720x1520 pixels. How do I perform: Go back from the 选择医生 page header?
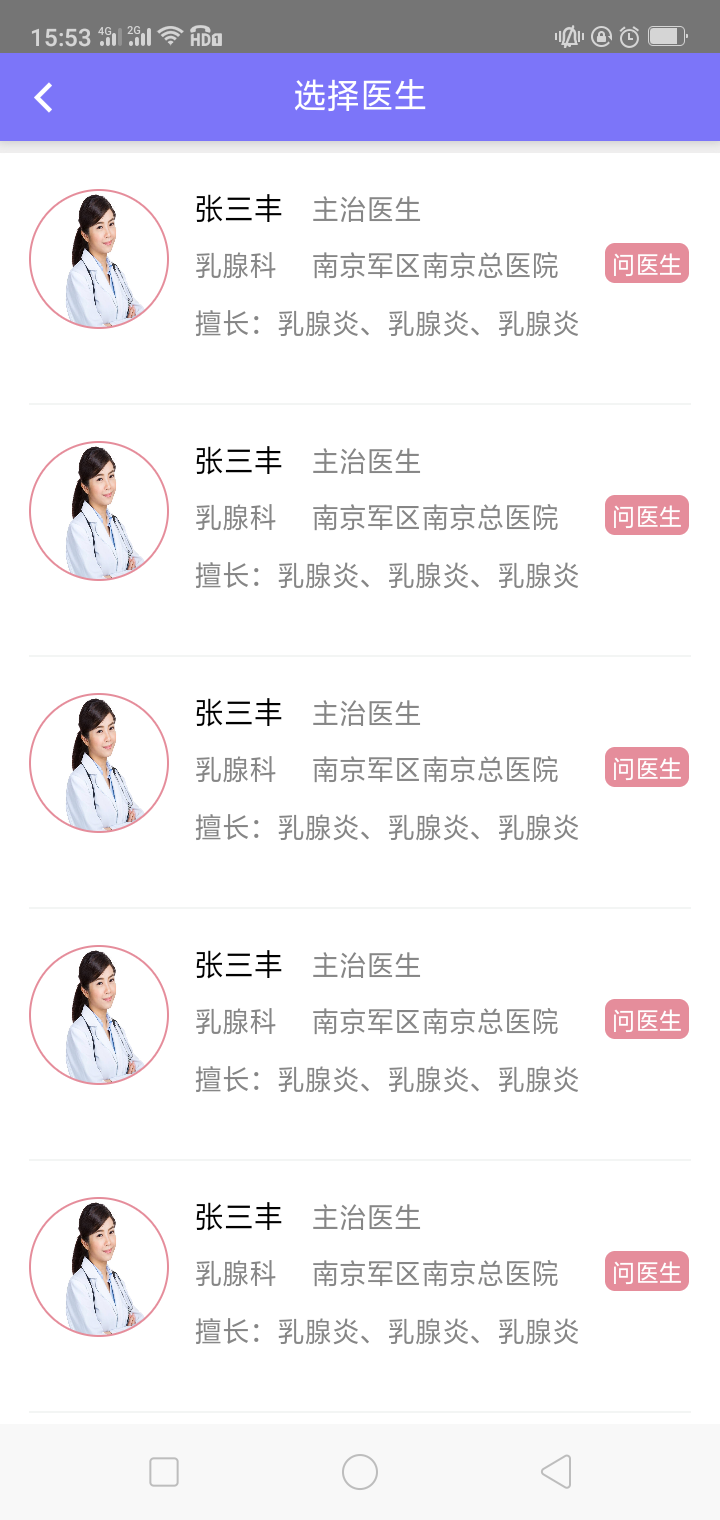point(43,97)
